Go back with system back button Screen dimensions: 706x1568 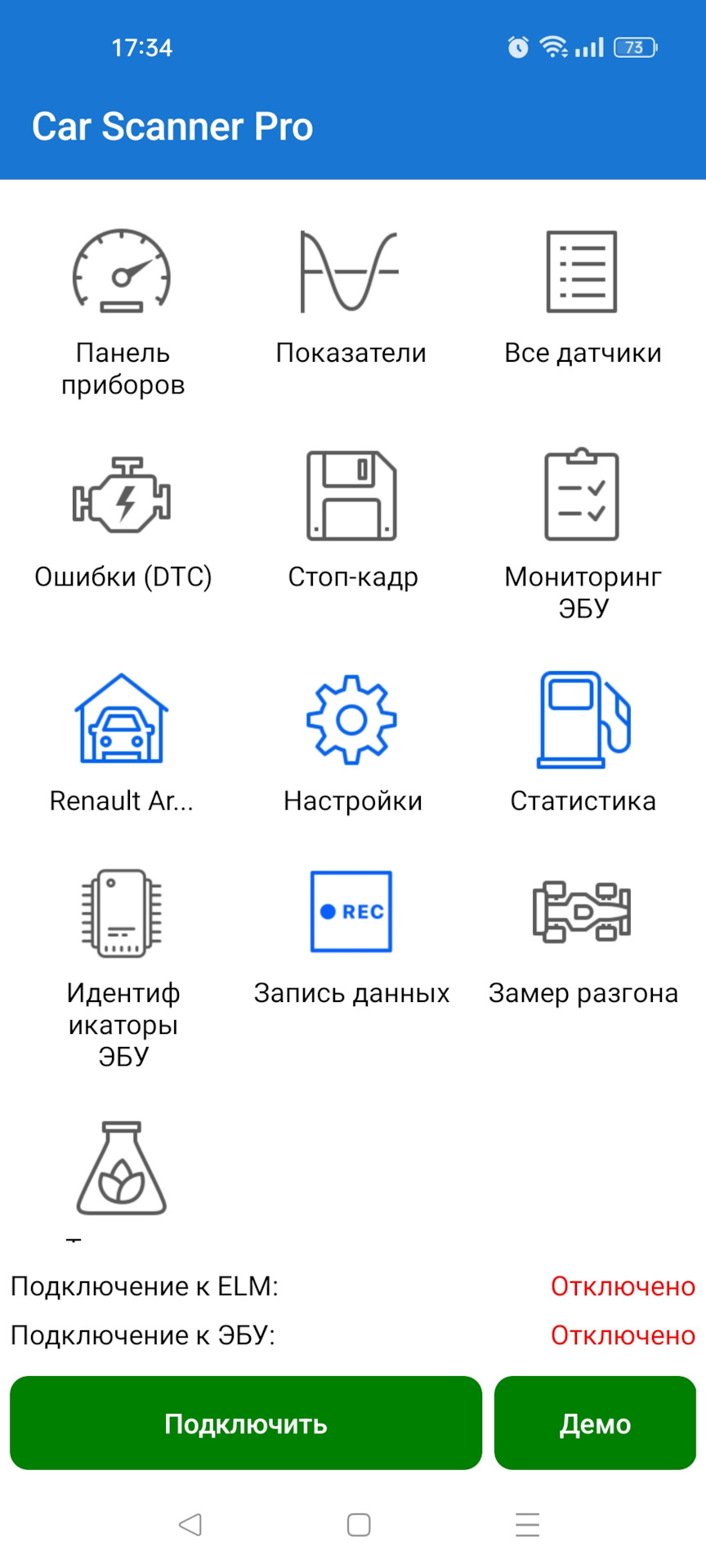(190, 1524)
